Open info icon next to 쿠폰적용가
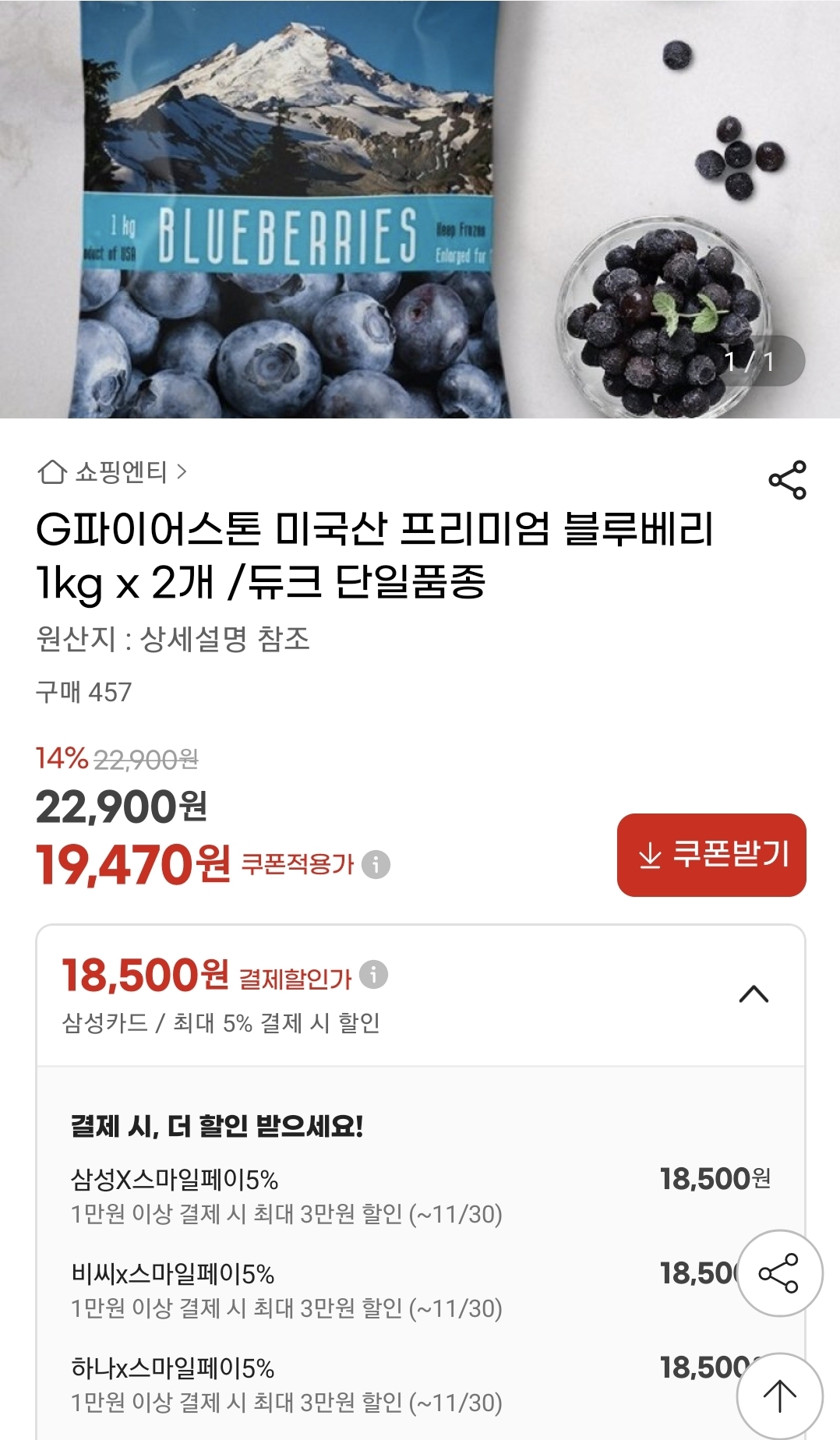The image size is (840, 1440). [376, 864]
